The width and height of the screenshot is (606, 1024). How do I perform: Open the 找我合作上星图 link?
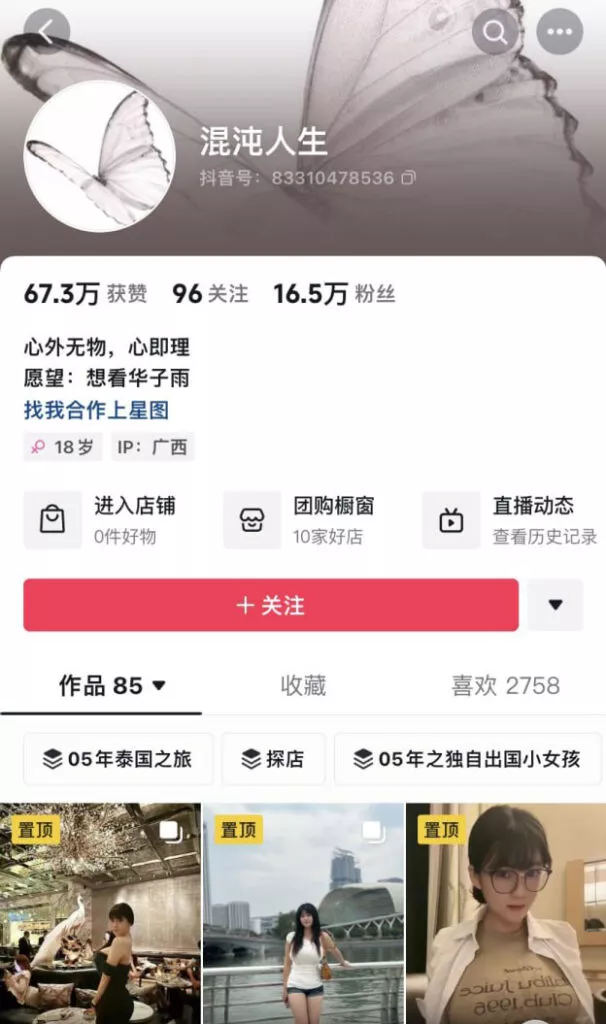coord(96,410)
